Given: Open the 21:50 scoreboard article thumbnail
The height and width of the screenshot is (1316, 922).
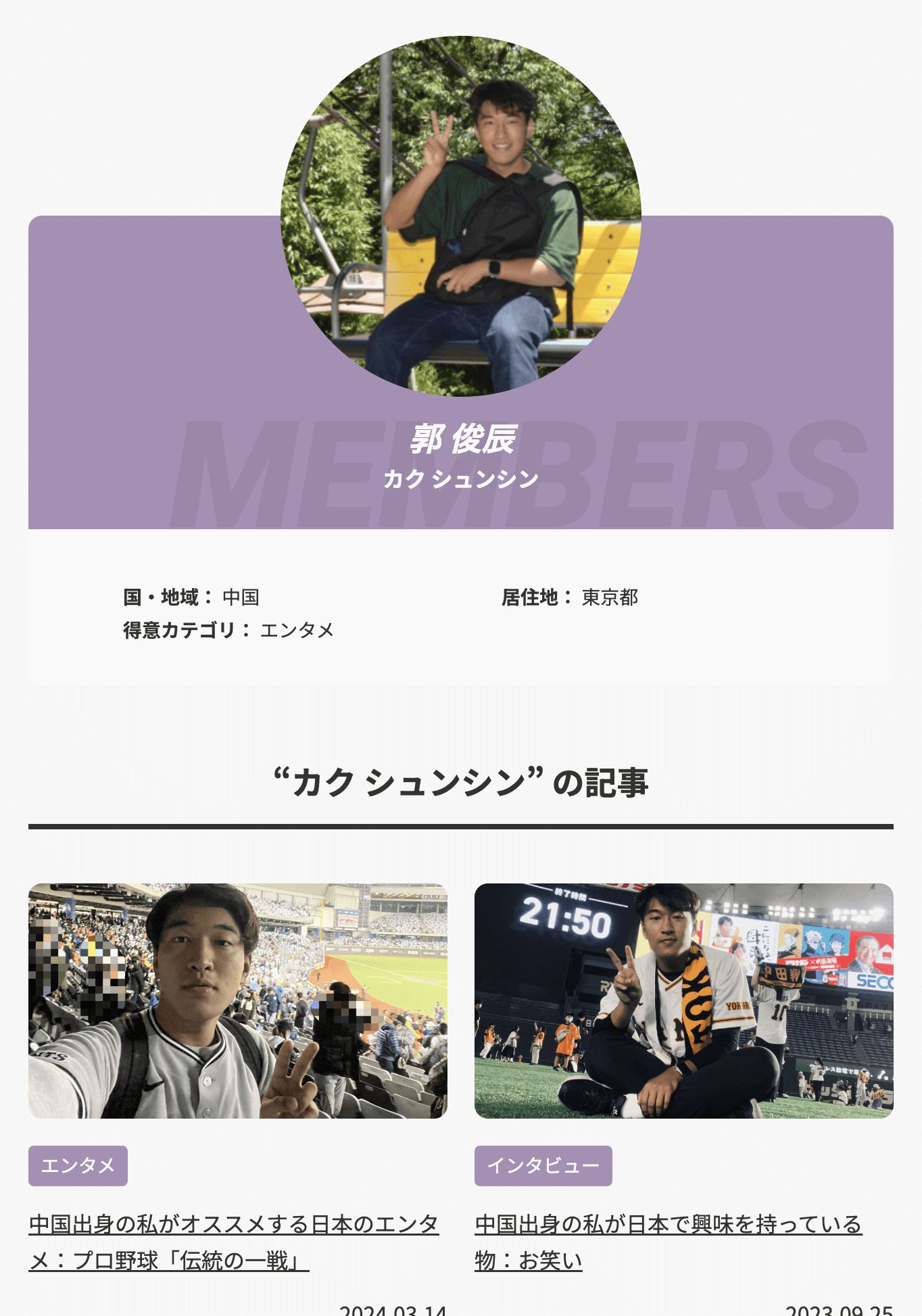Looking at the screenshot, I should [x=683, y=1000].
